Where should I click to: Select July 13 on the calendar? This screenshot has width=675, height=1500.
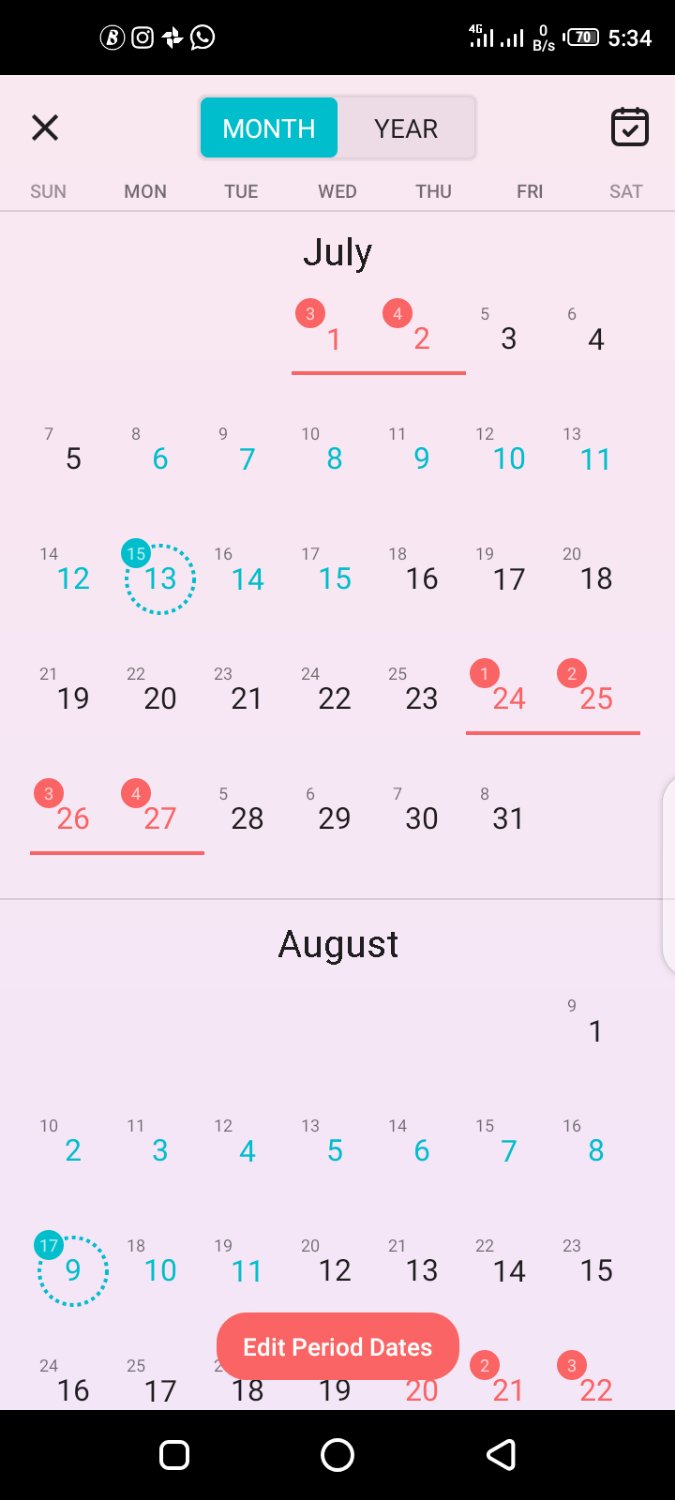point(160,579)
